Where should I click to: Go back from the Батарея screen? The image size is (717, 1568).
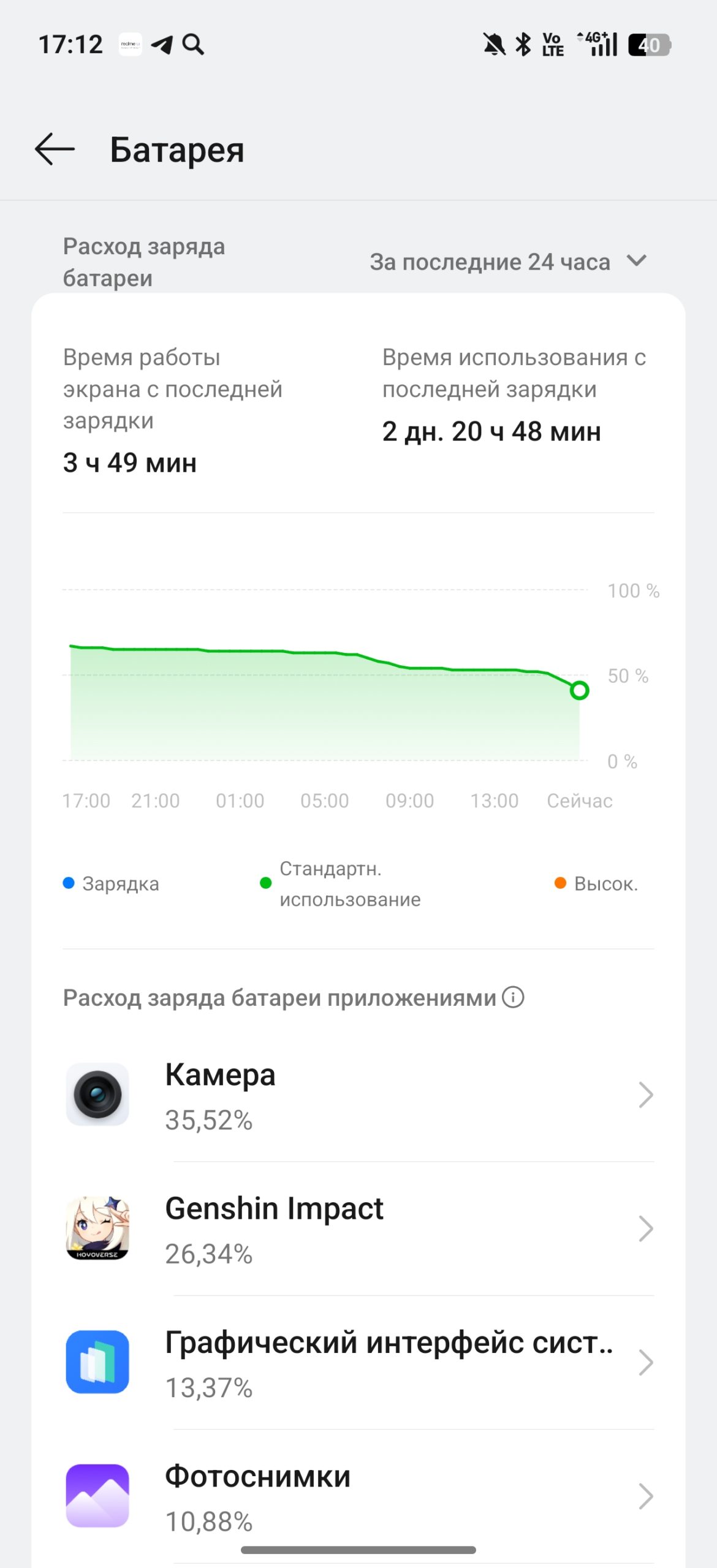(x=55, y=149)
